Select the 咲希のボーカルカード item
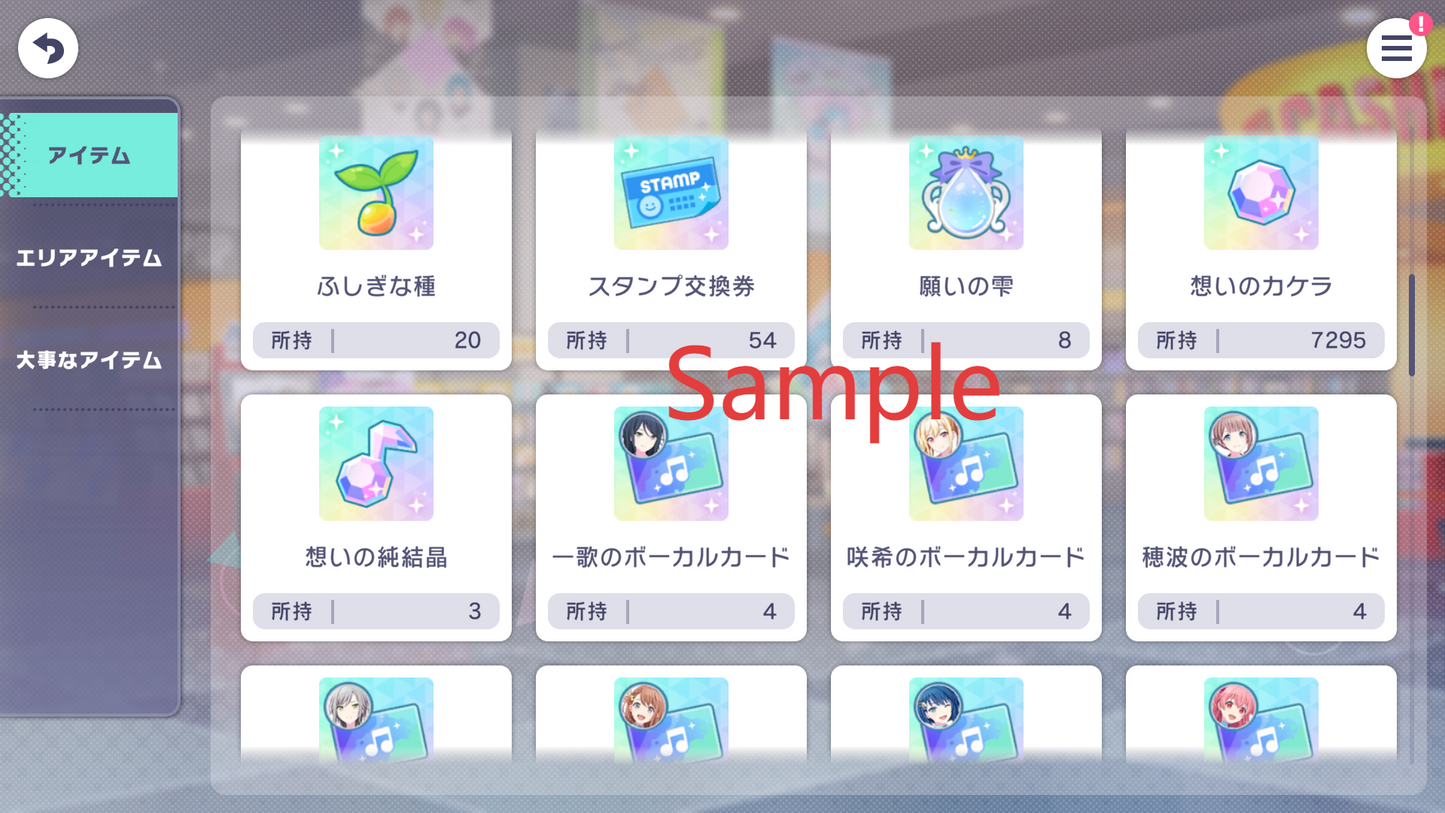This screenshot has width=1445, height=813. point(966,517)
